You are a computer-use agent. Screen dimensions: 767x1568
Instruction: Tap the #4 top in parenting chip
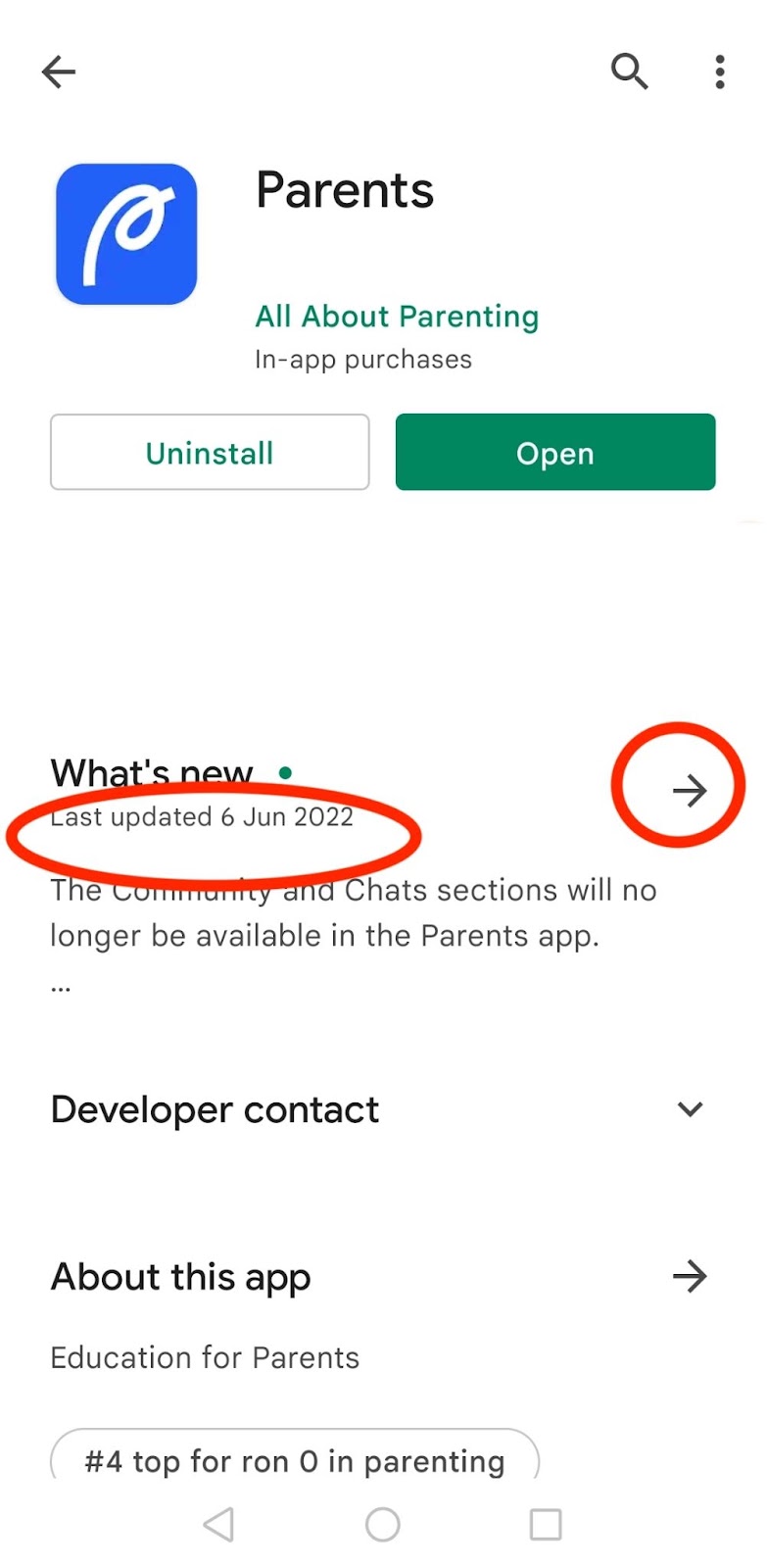[295, 1454]
